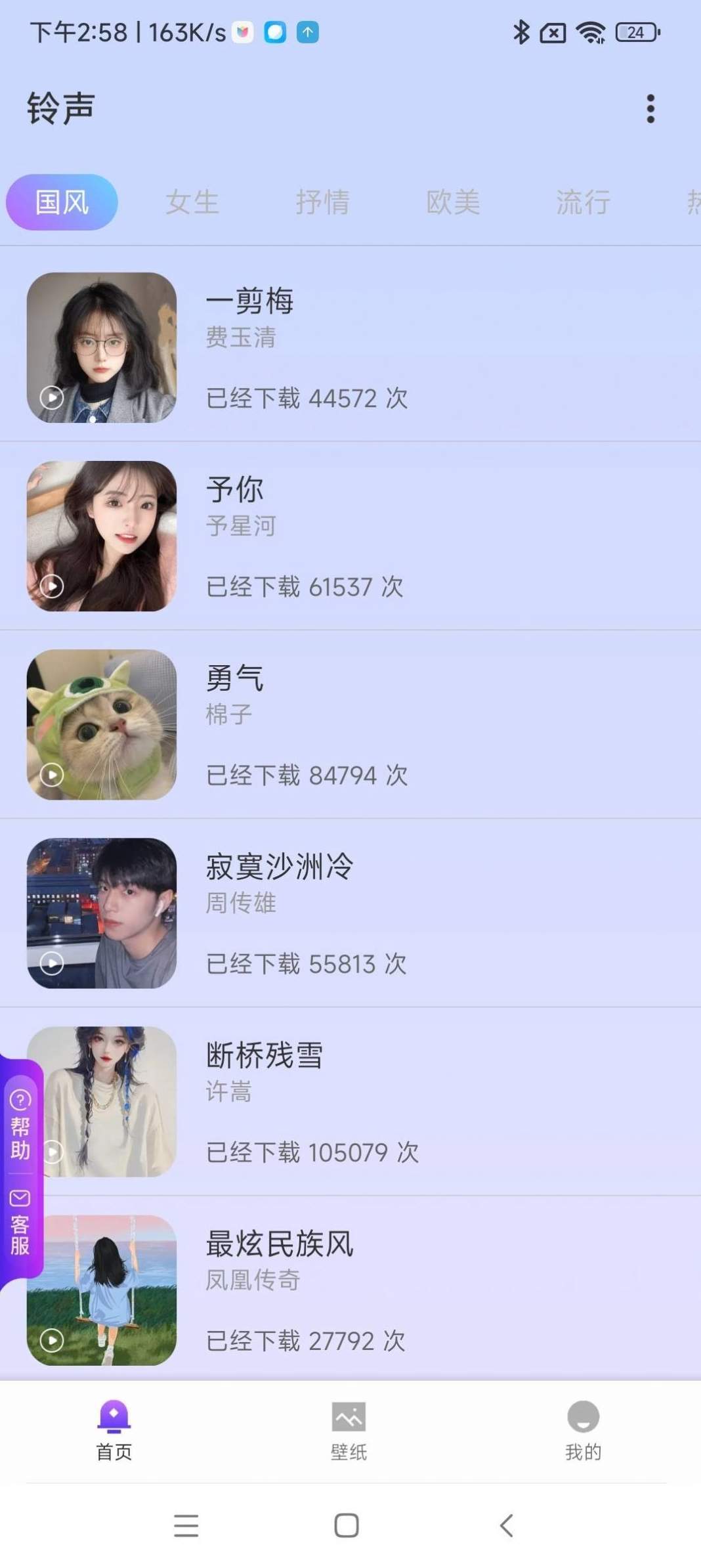The width and height of the screenshot is (701, 1568).
Task: Open the 予你 ringtone by 予星河
Action: click(x=394, y=535)
